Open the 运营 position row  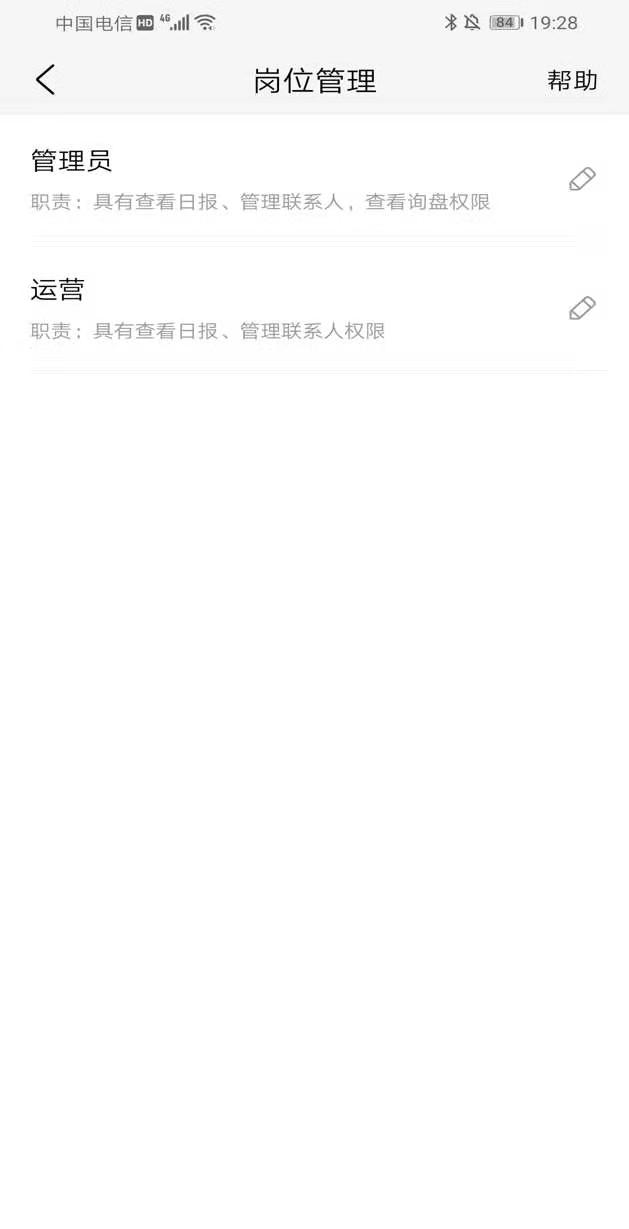pos(260,309)
